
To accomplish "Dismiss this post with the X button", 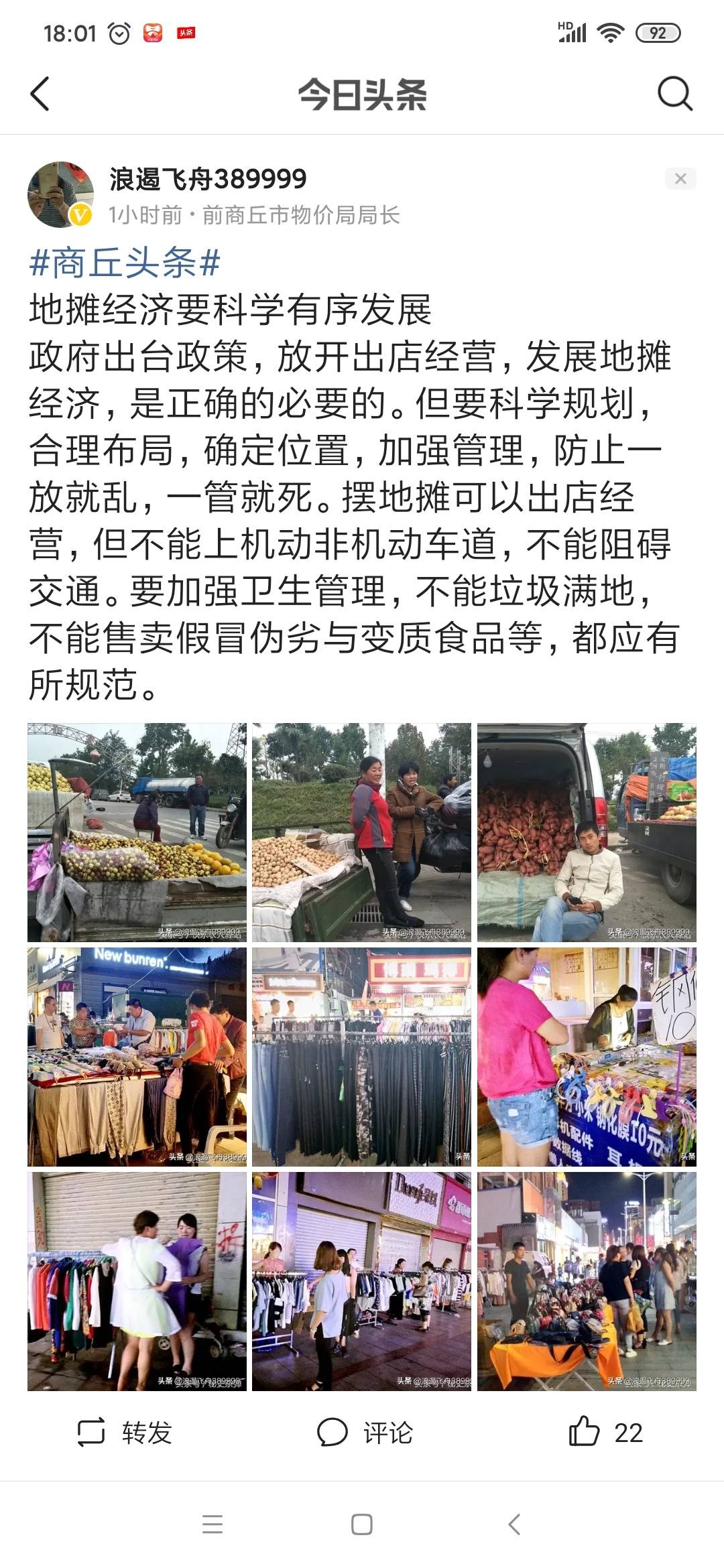I will pos(680,179).
